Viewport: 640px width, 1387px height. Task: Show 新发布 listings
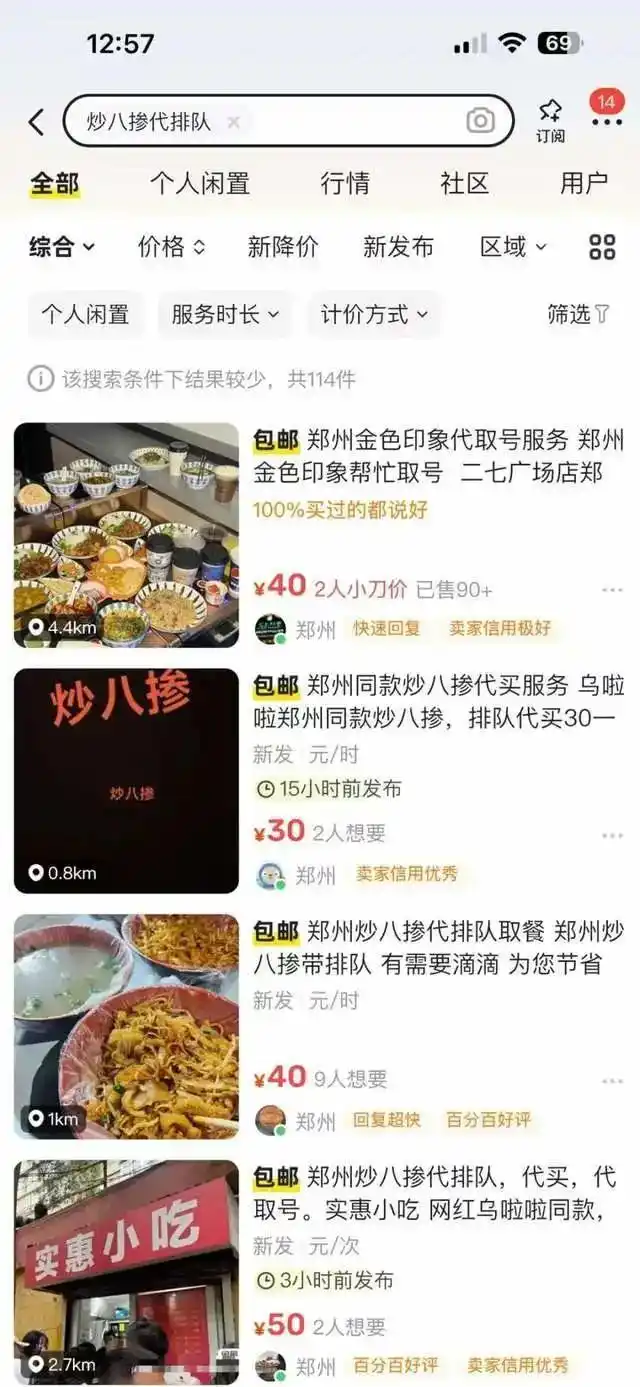point(398,247)
